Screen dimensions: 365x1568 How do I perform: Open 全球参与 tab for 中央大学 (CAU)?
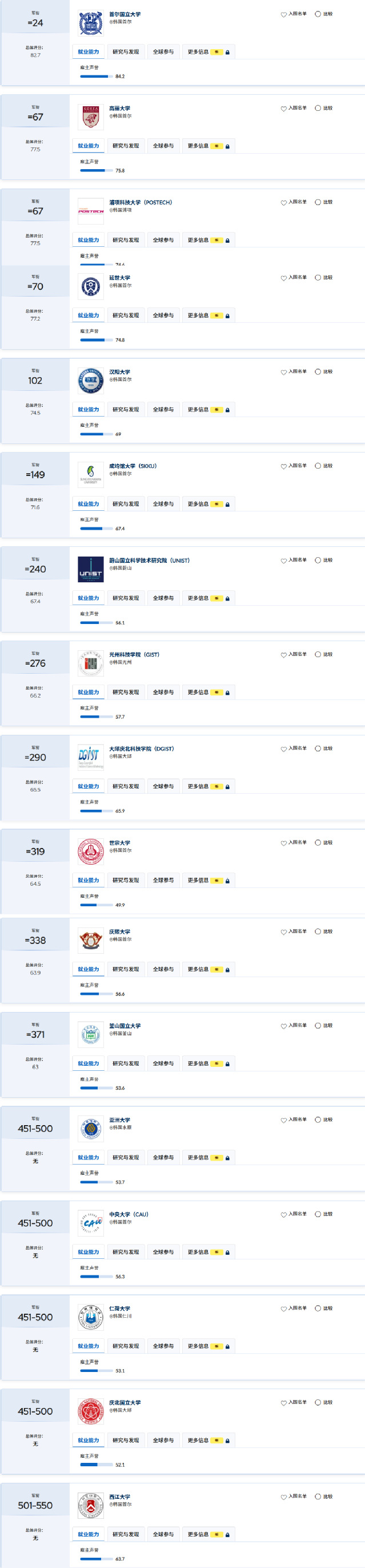click(x=163, y=1252)
